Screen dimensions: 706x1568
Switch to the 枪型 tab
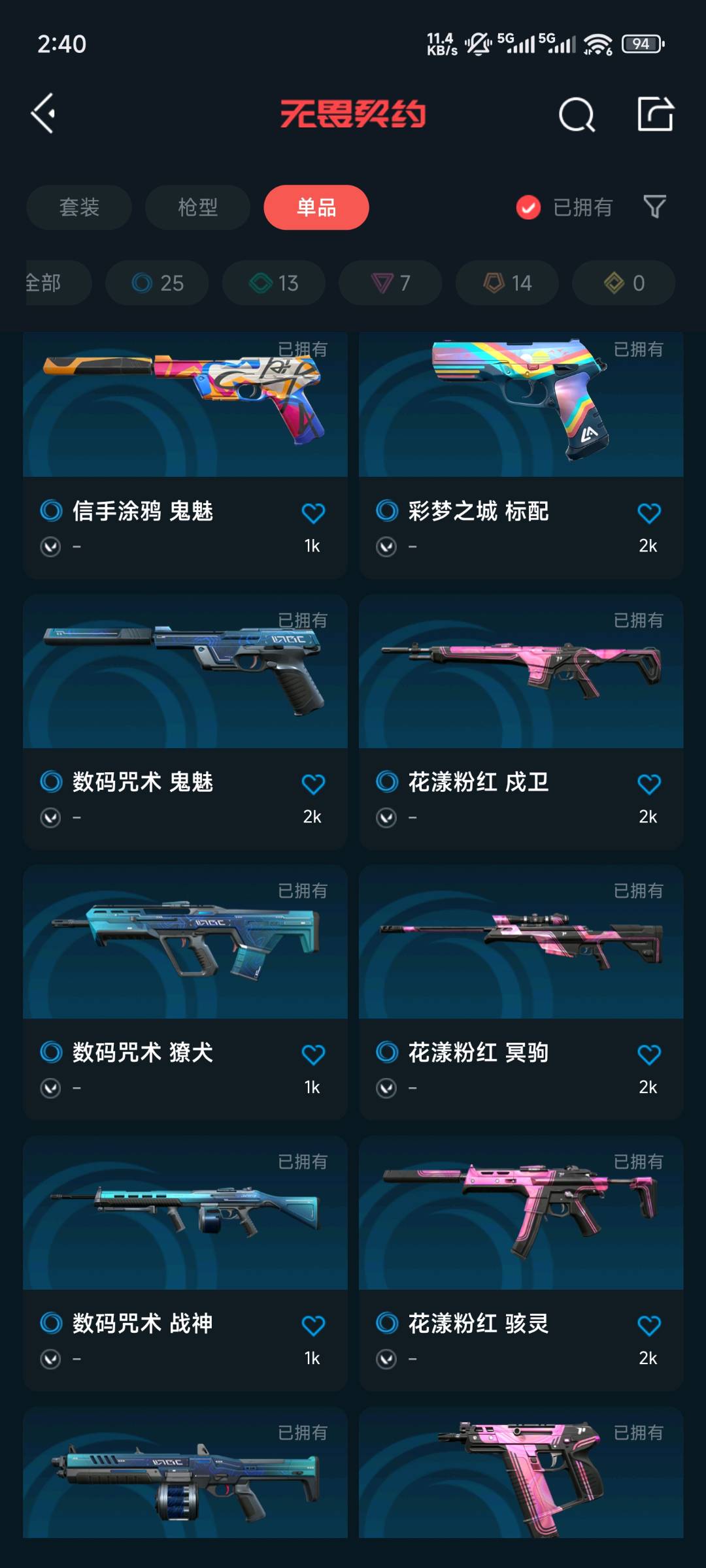pos(197,207)
